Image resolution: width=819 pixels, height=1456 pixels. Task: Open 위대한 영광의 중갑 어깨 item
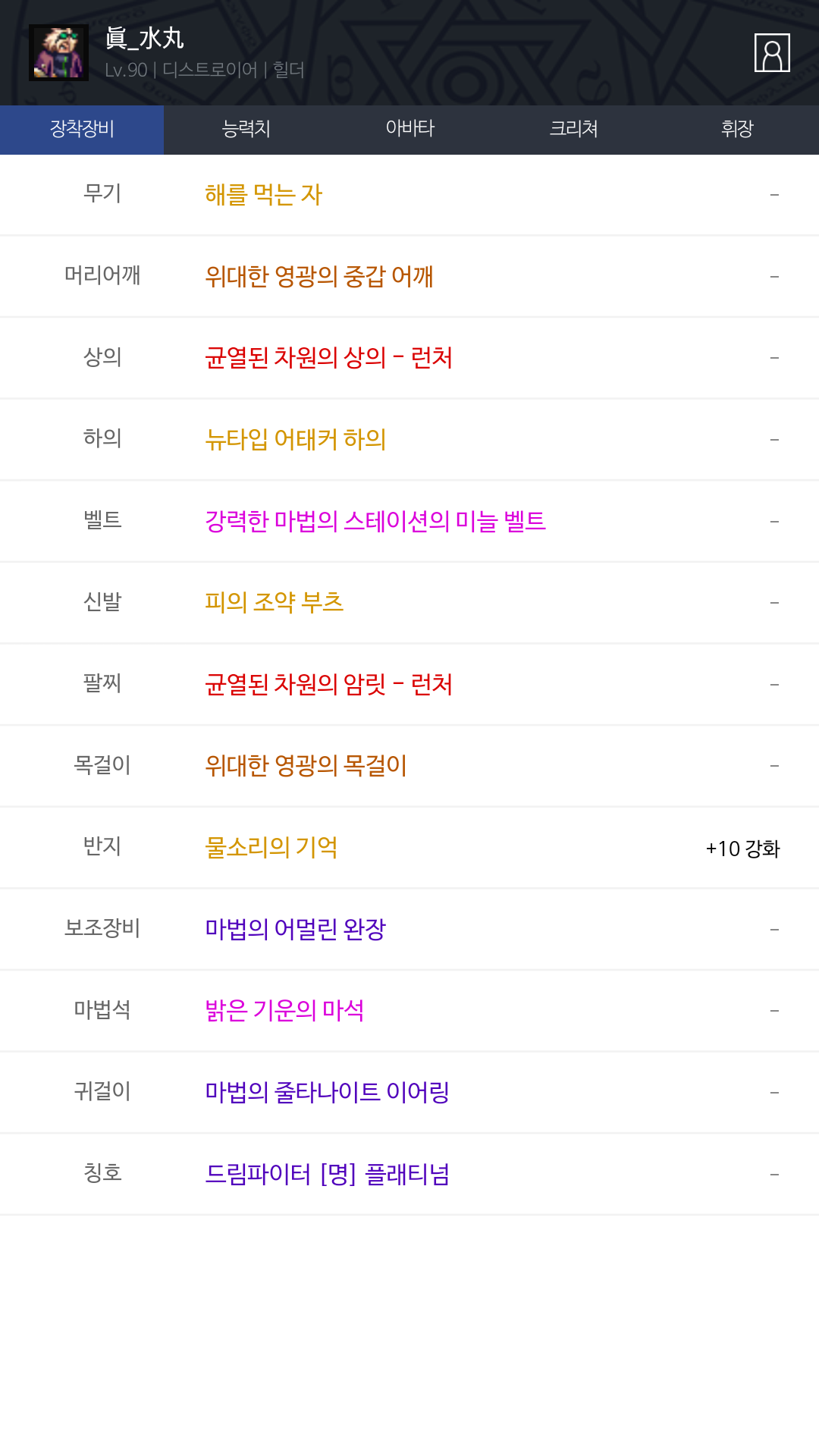point(318,277)
